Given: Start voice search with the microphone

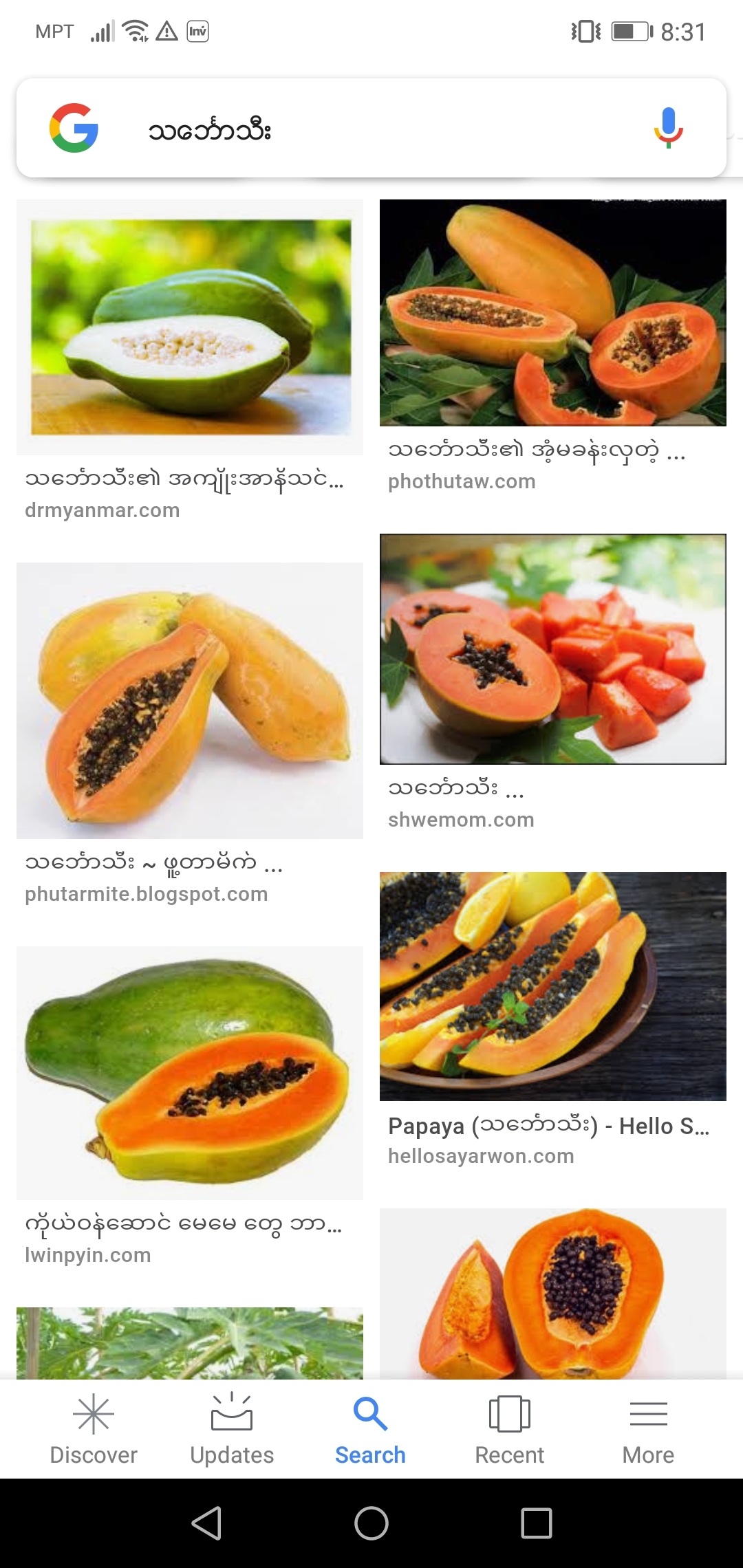Looking at the screenshot, I should click(x=667, y=129).
